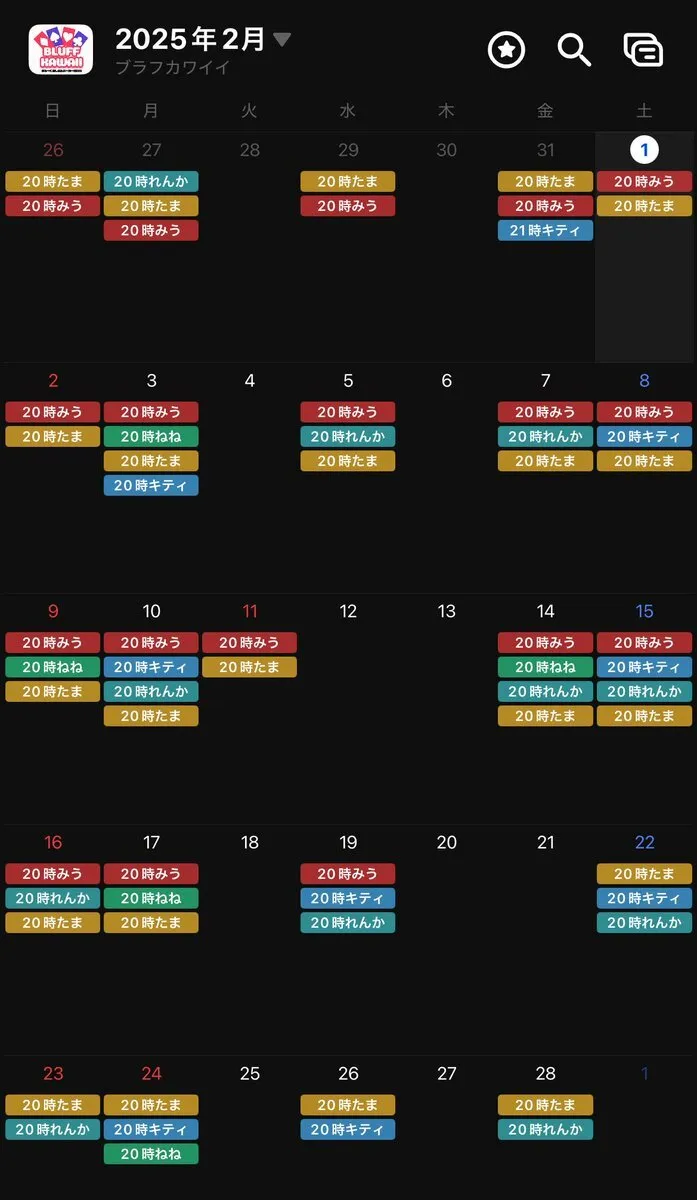This screenshot has width=697, height=1200.
Task: Open 20時ねね event on February 14
Action: click(545, 667)
